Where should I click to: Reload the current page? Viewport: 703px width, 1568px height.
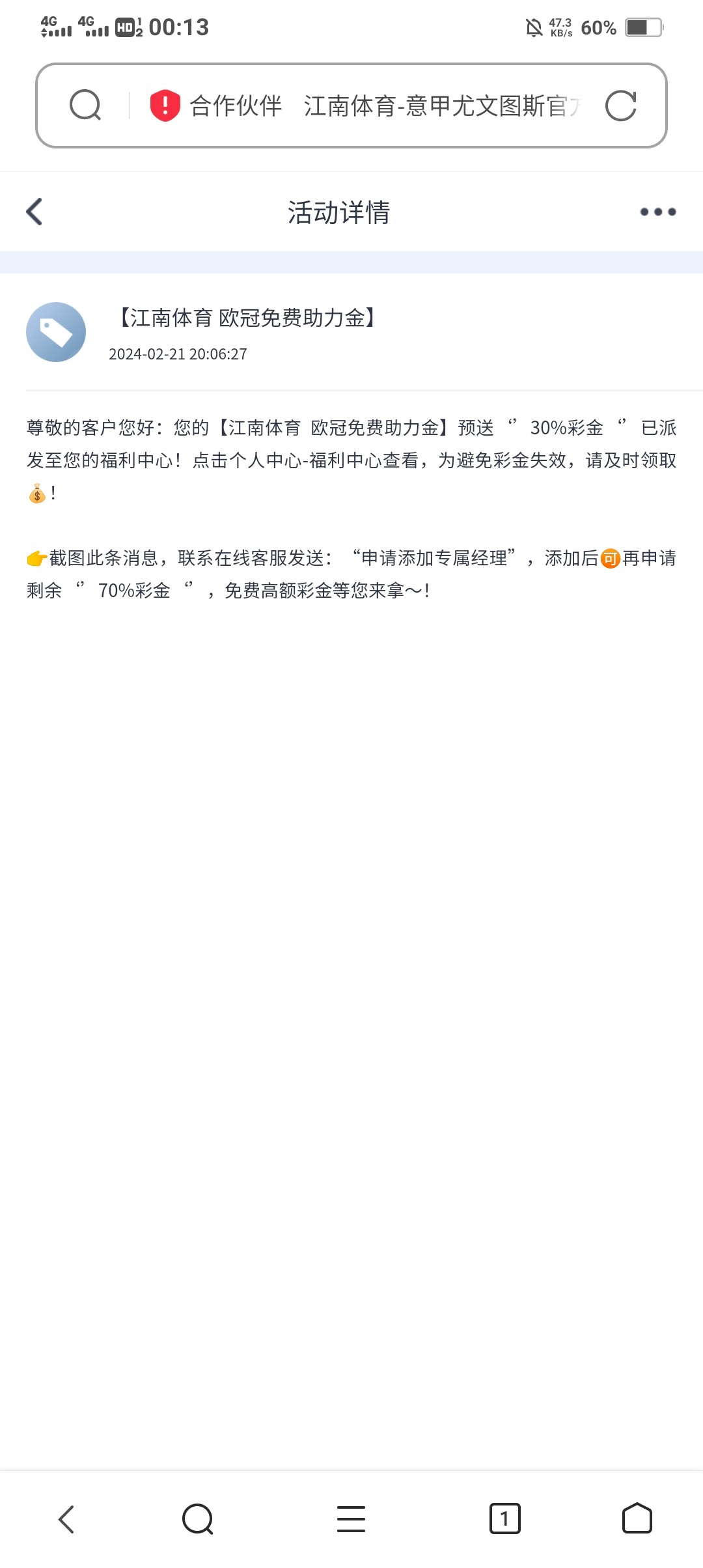[x=620, y=105]
